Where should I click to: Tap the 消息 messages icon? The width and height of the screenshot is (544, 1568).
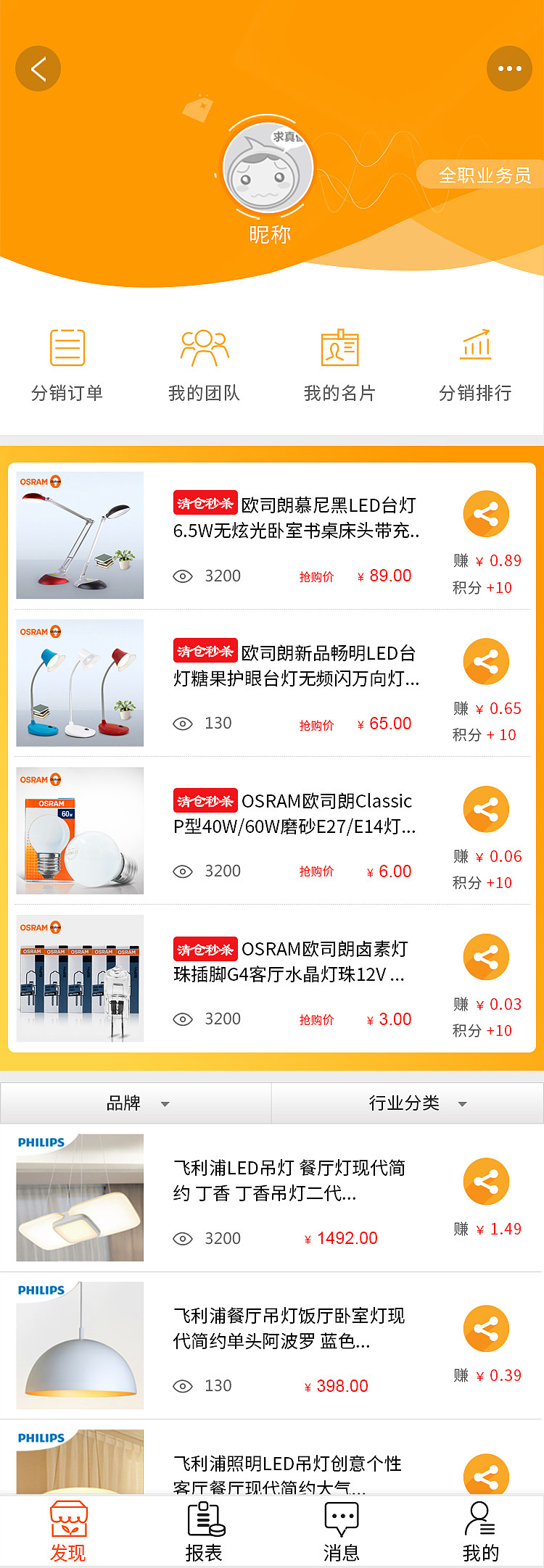pos(340,1530)
